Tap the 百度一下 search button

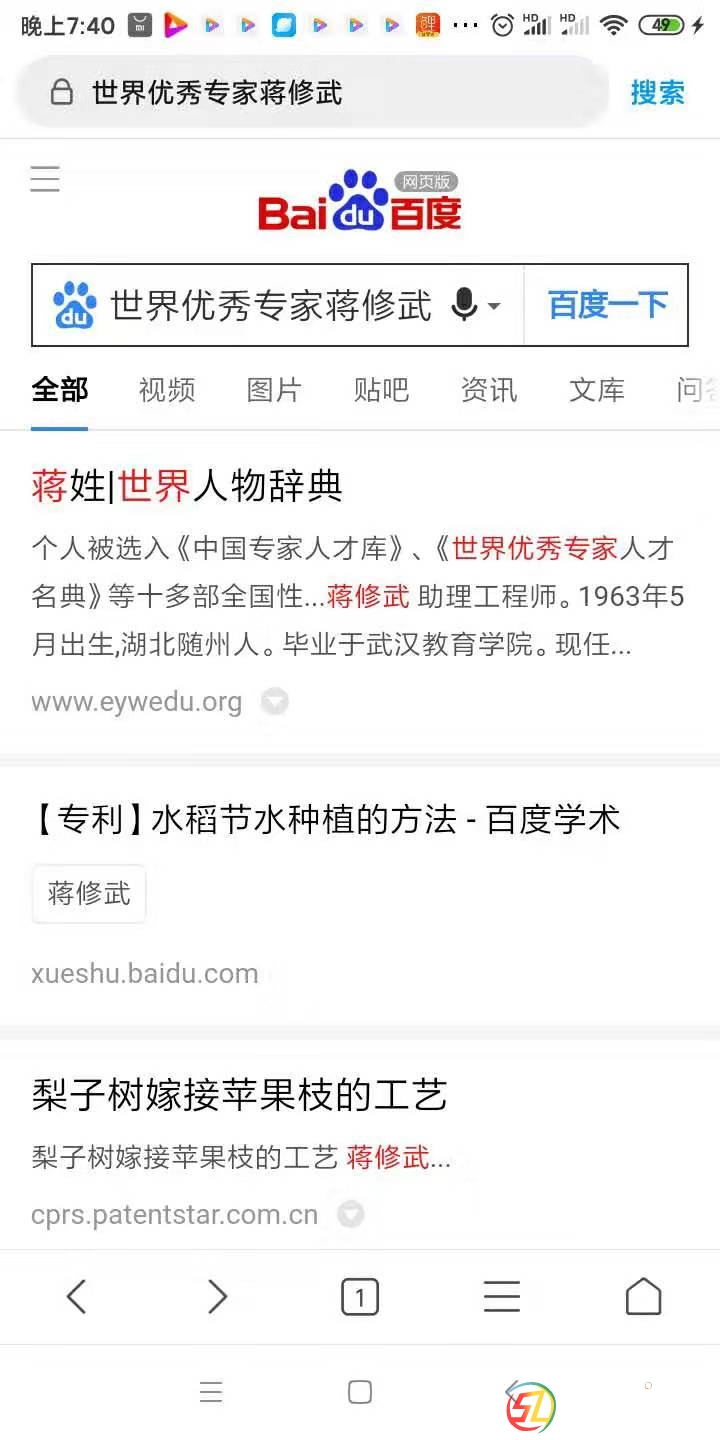[607, 305]
